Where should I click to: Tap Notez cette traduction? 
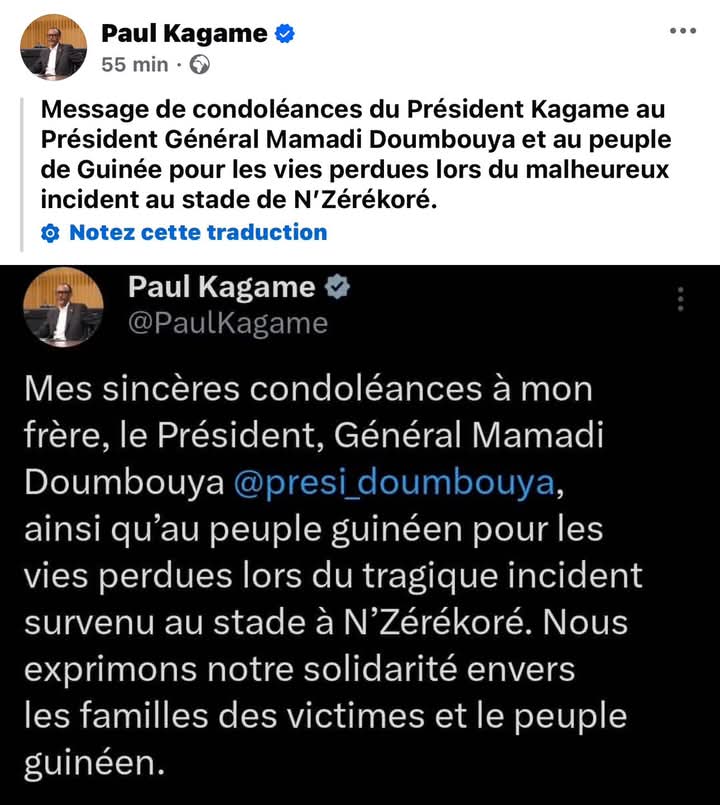(197, 232)
